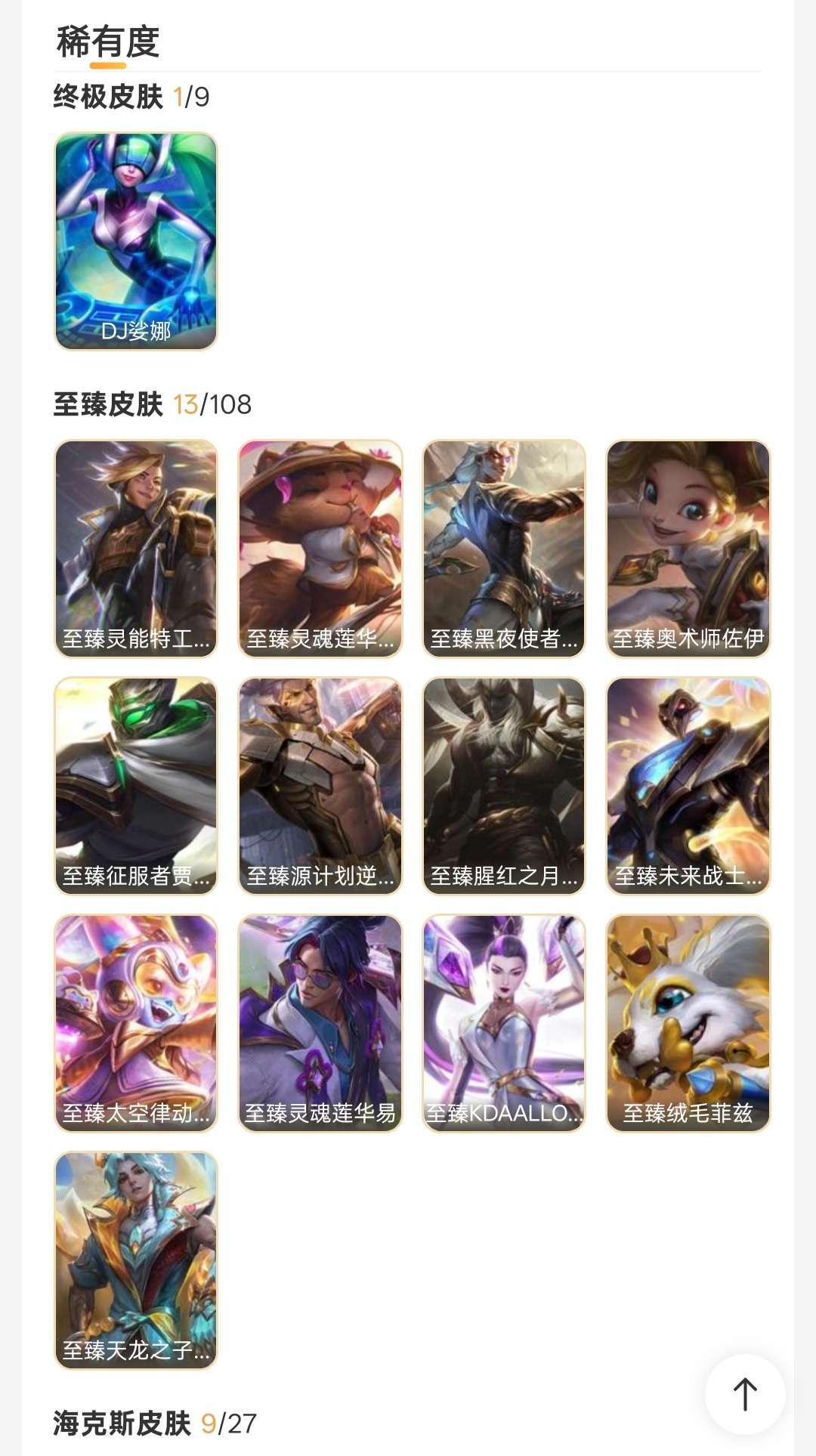
Task: Open the 至臻奥术师佐伊 skin card
Action: point(688,549)
